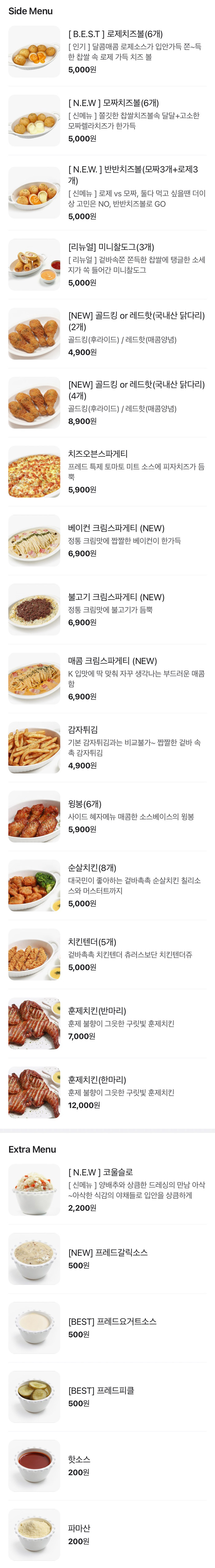Open the 프레드피클 extra item

tap(101, 1390)
